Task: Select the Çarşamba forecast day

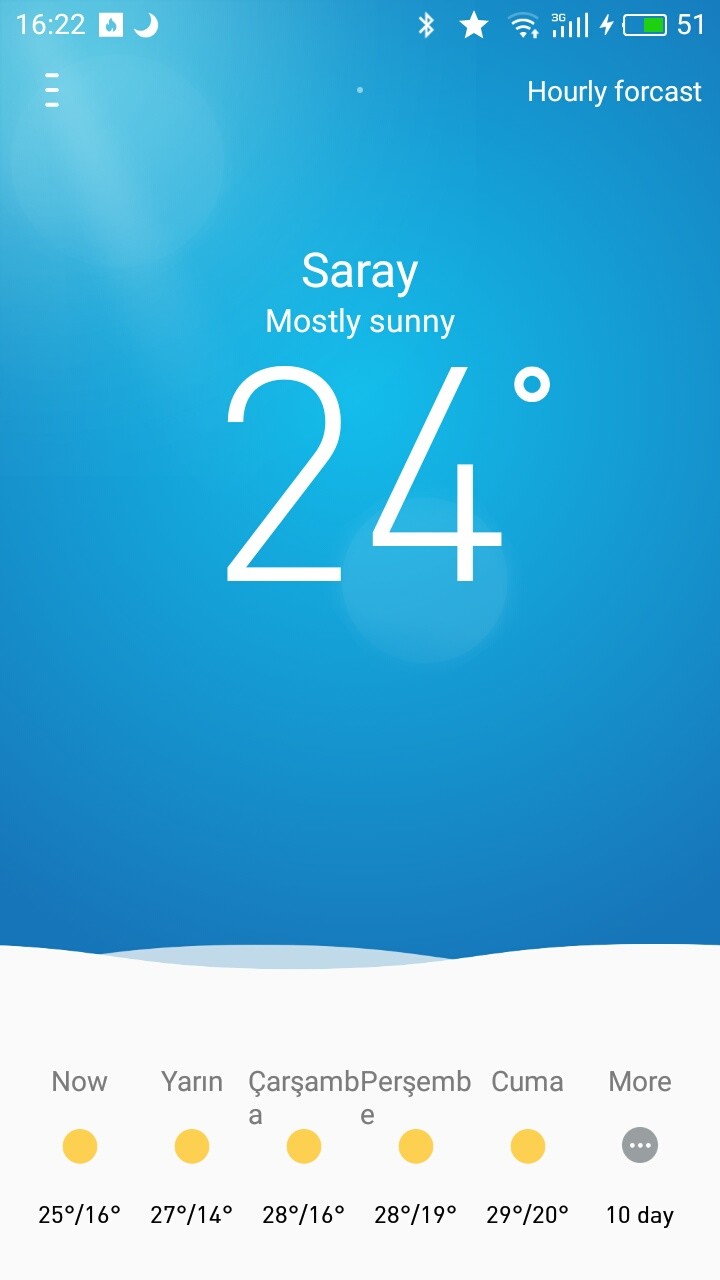Action: (304, 1146)
